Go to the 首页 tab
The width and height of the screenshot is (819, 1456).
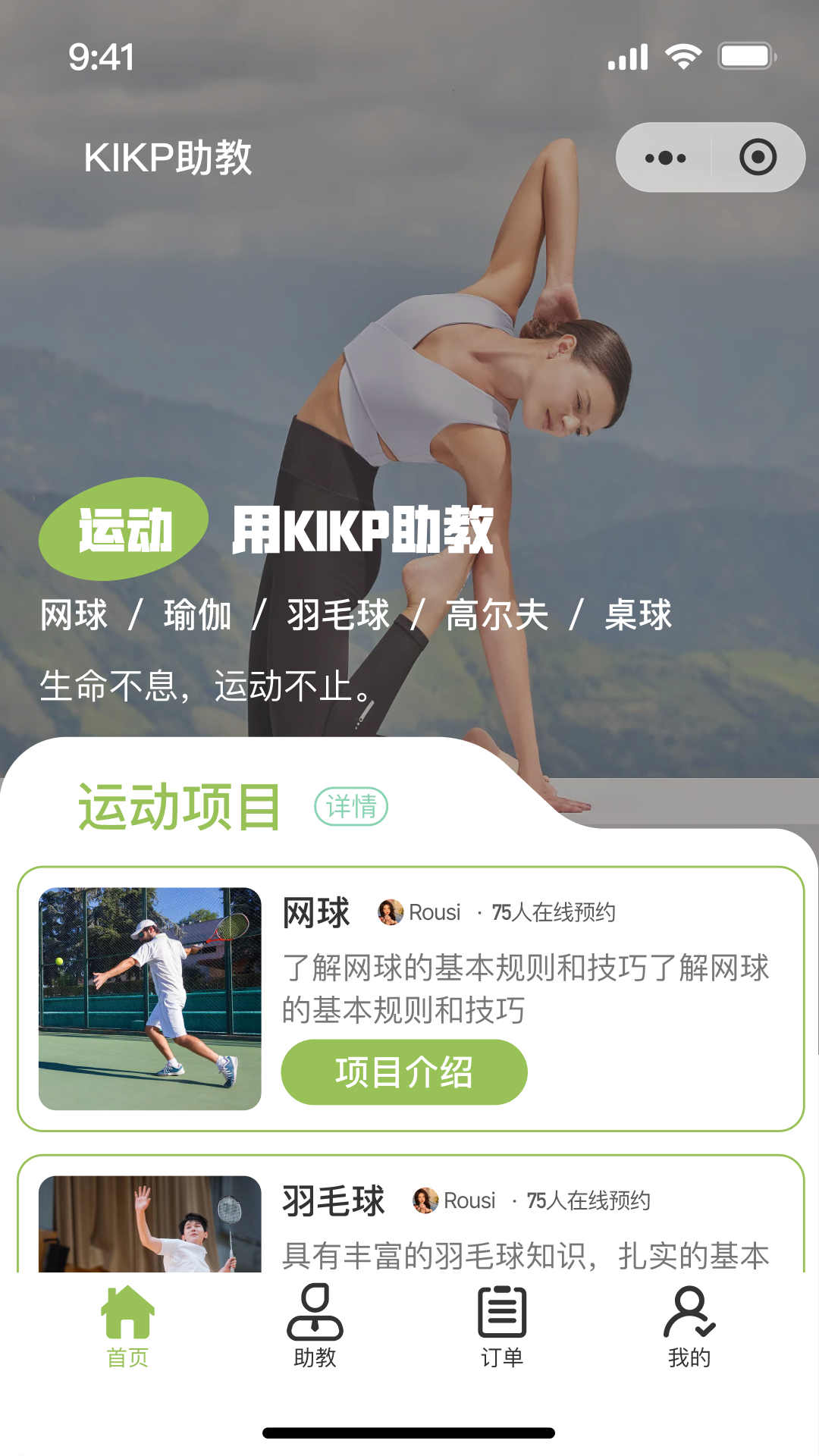(127, 1327)
